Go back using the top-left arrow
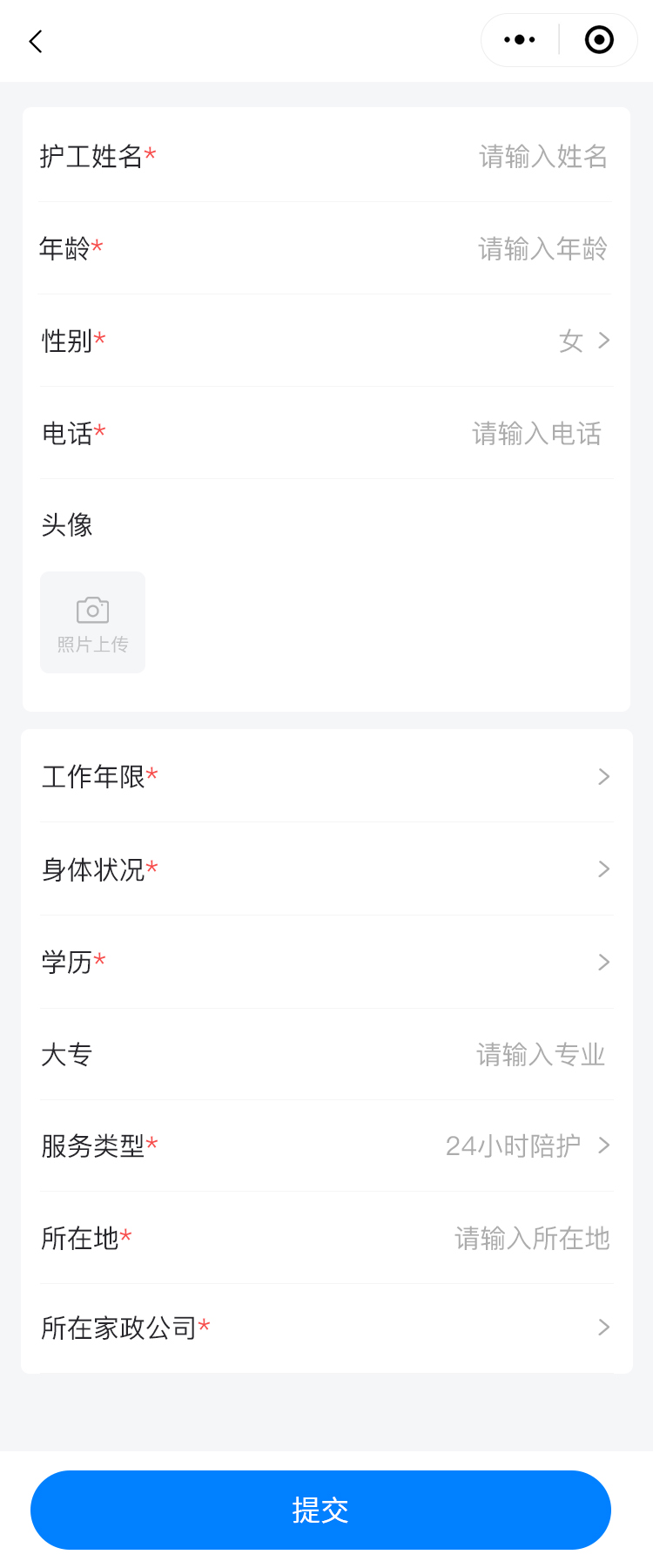 tap(36, 41)
